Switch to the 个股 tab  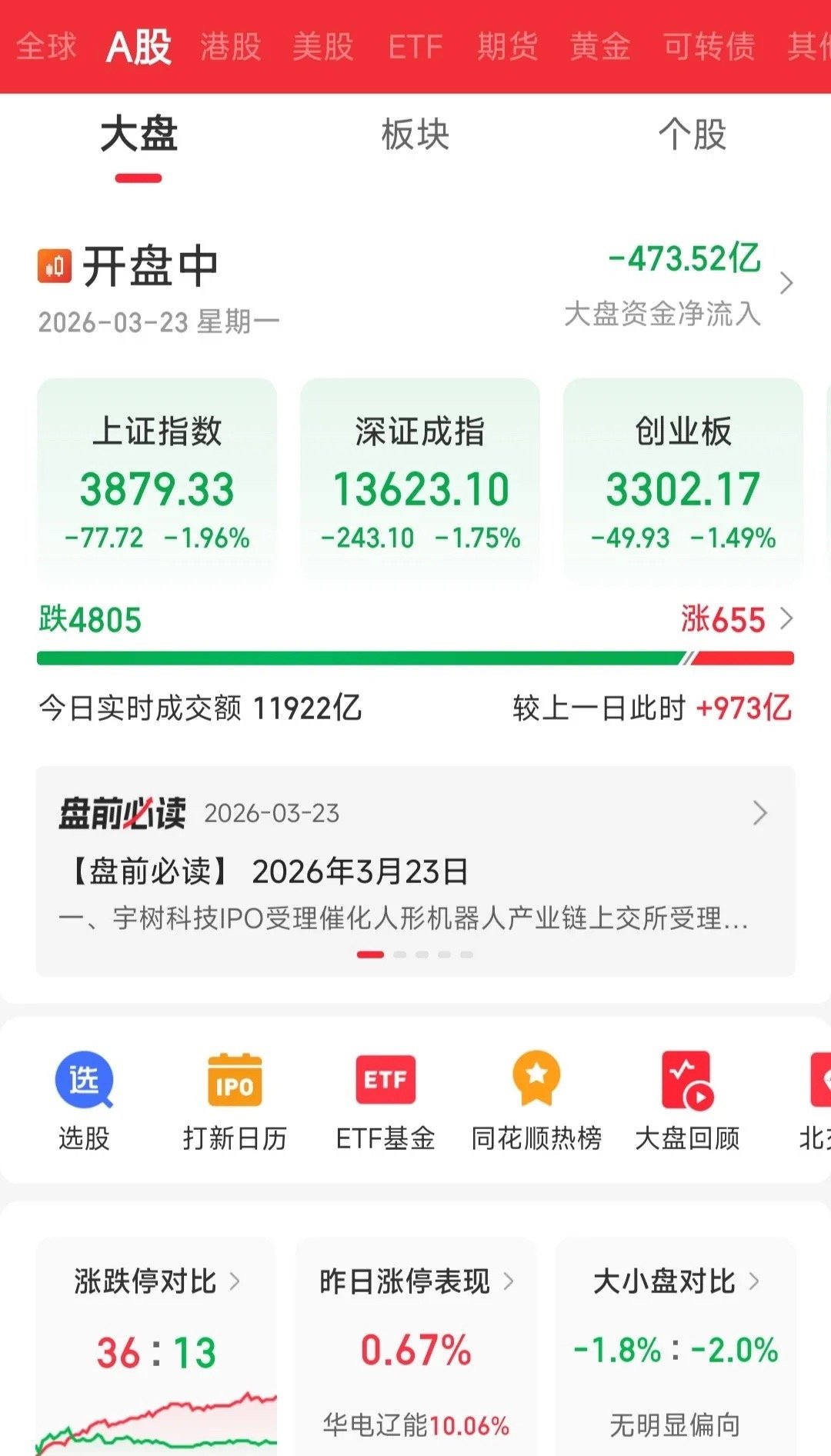pos(694,136)
